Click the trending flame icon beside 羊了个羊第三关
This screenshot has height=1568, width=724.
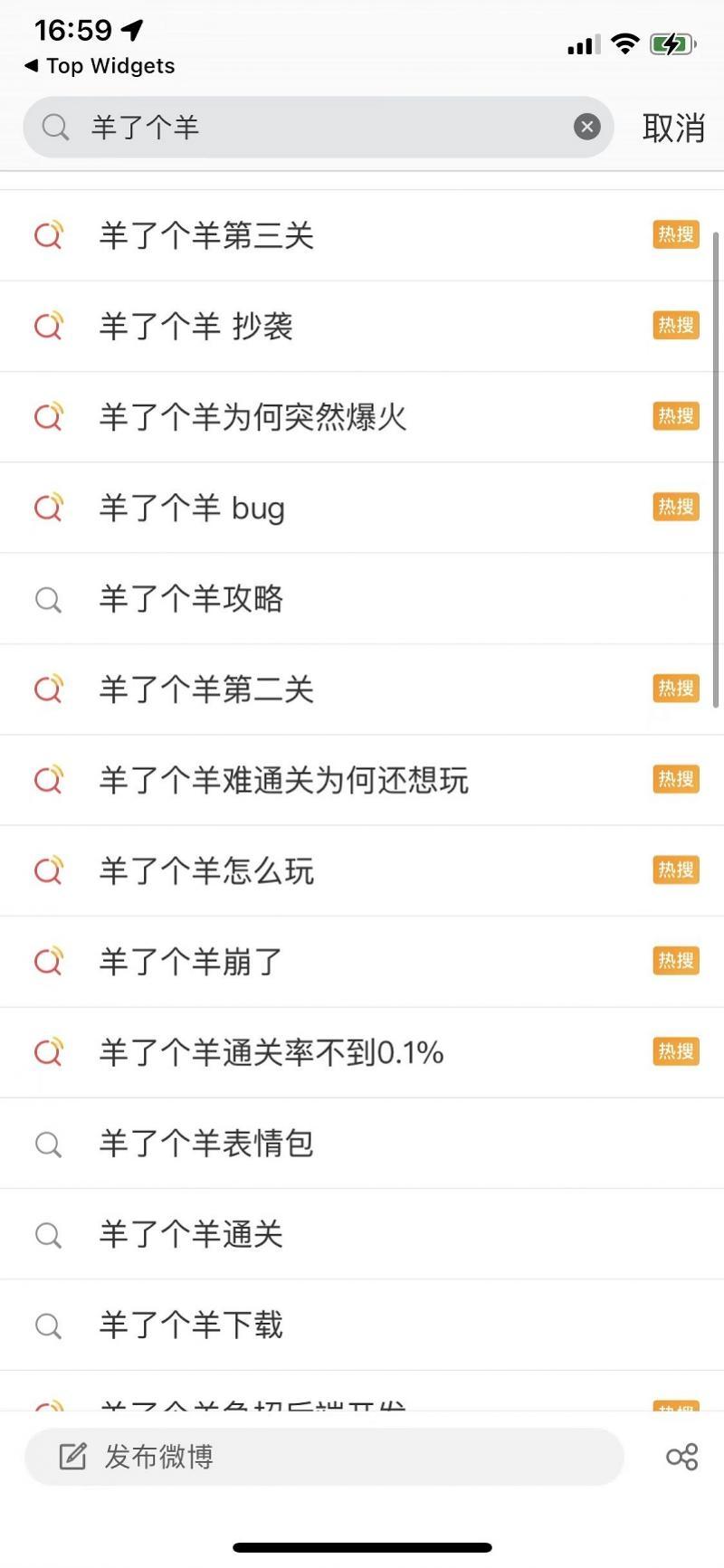click(49, 234)
